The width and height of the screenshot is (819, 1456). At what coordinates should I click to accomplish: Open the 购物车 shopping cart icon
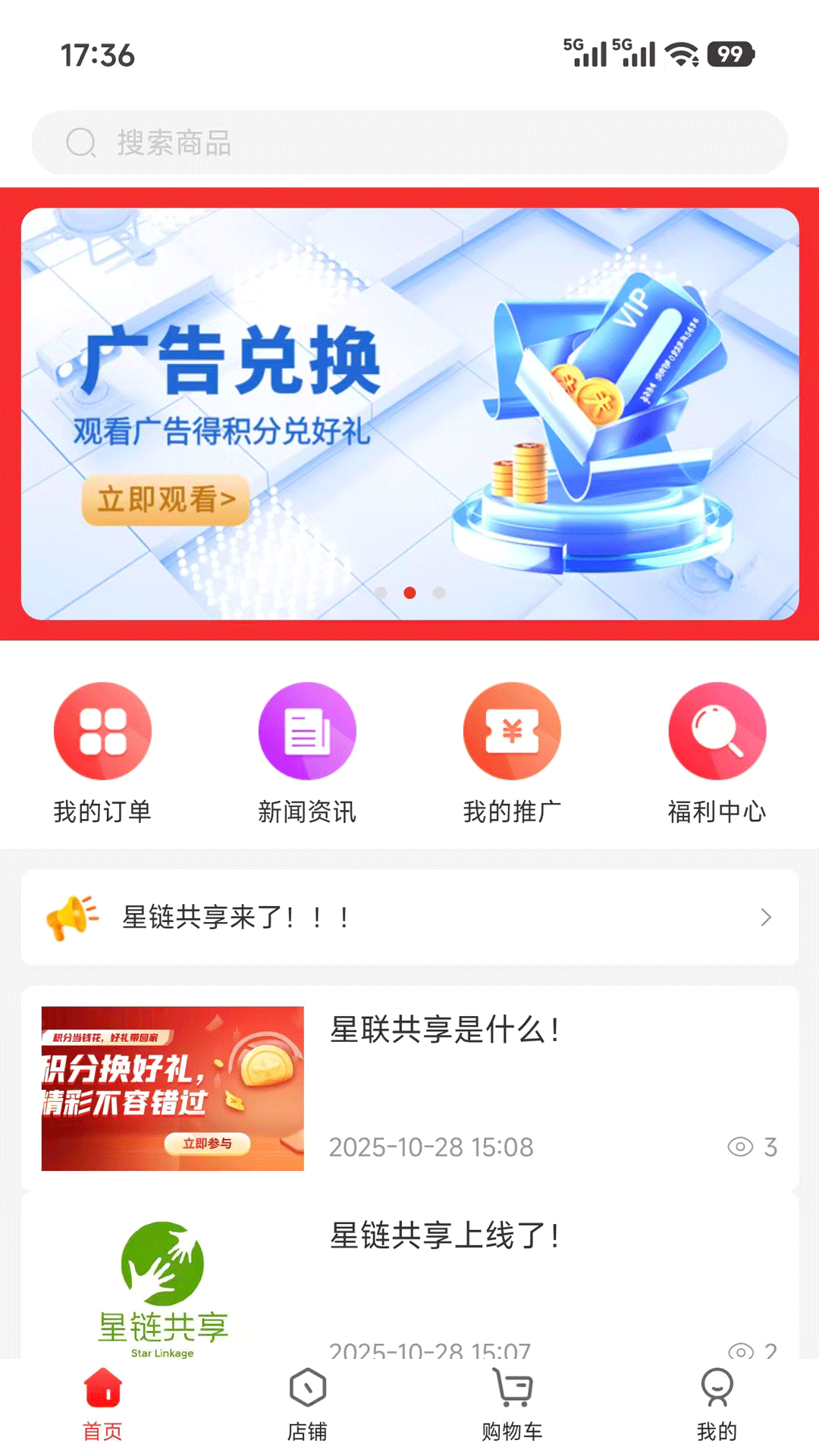(512, 1392)
